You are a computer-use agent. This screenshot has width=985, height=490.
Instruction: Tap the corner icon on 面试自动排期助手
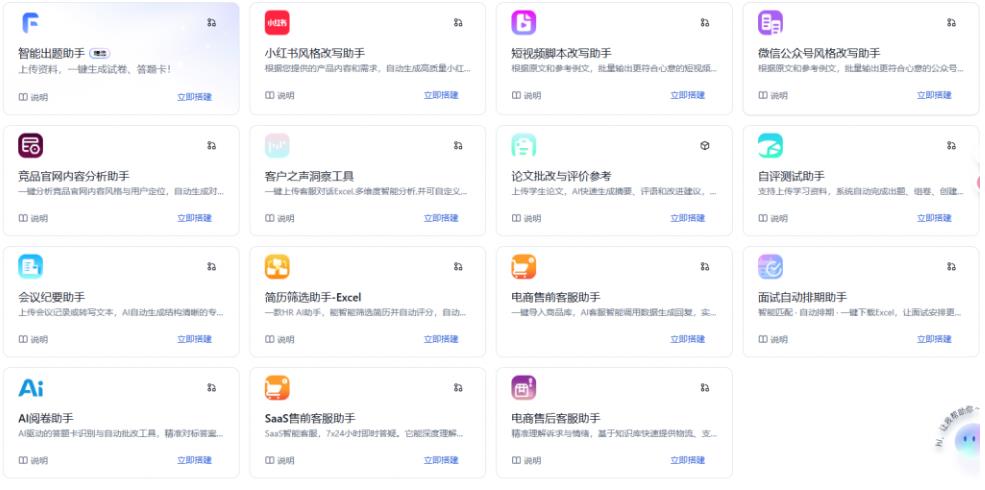951,266
